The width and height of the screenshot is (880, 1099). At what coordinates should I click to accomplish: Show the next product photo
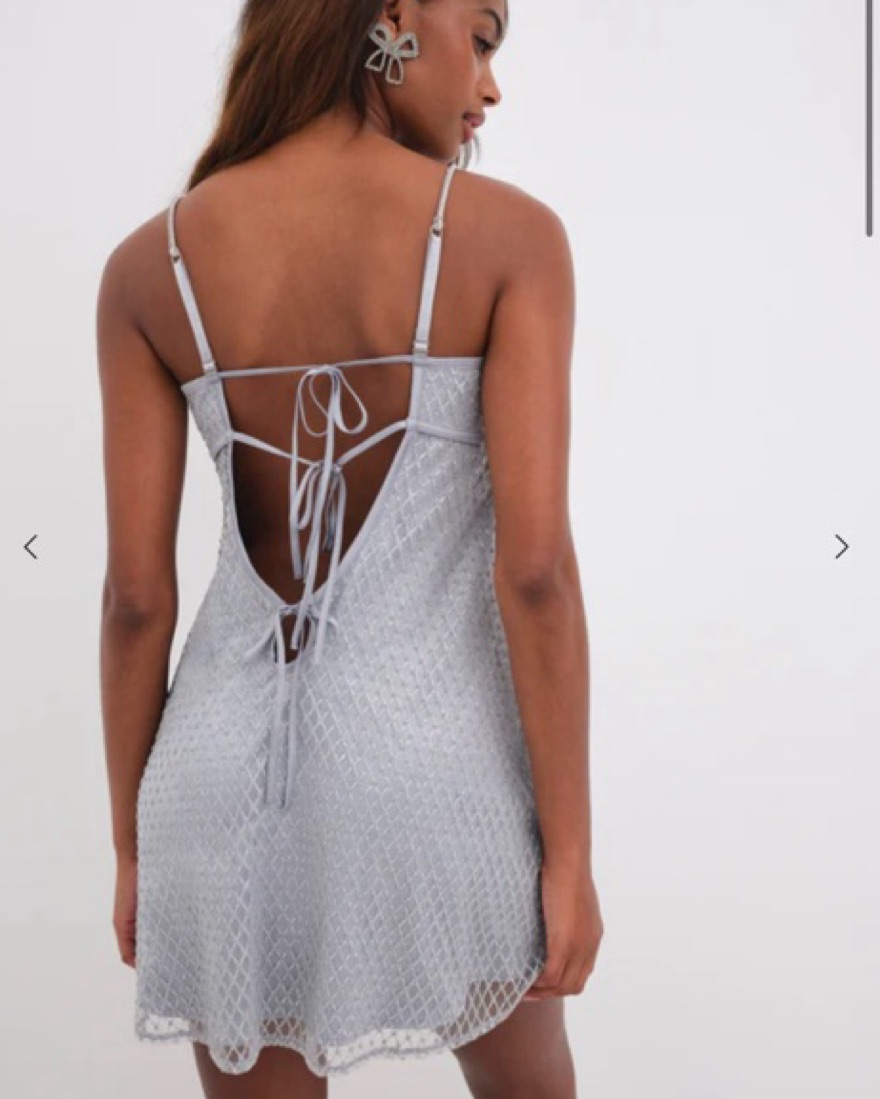click(x=841, y=547)
